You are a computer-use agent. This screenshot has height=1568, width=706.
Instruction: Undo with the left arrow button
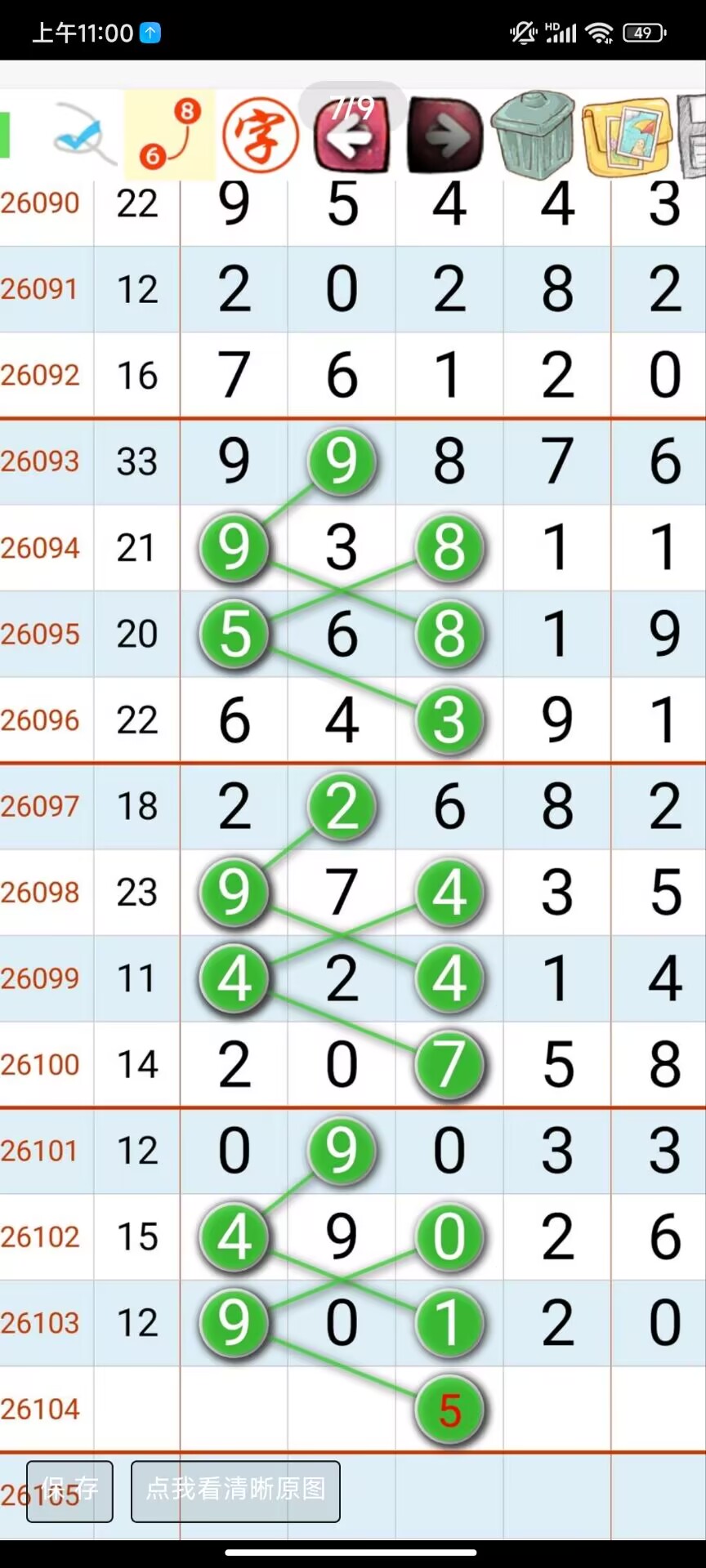352,136
